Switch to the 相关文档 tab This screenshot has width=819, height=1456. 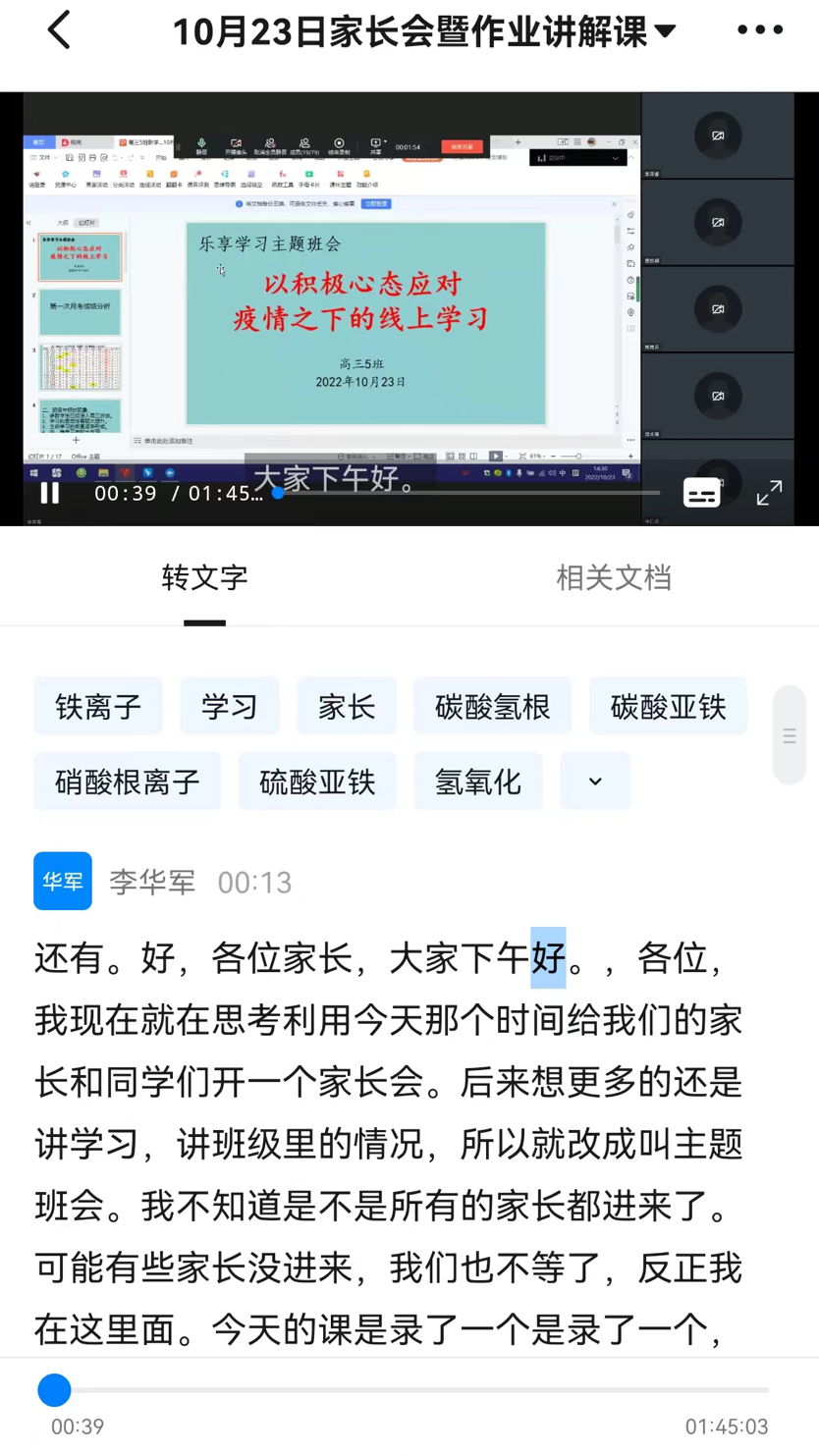point(614,577)
